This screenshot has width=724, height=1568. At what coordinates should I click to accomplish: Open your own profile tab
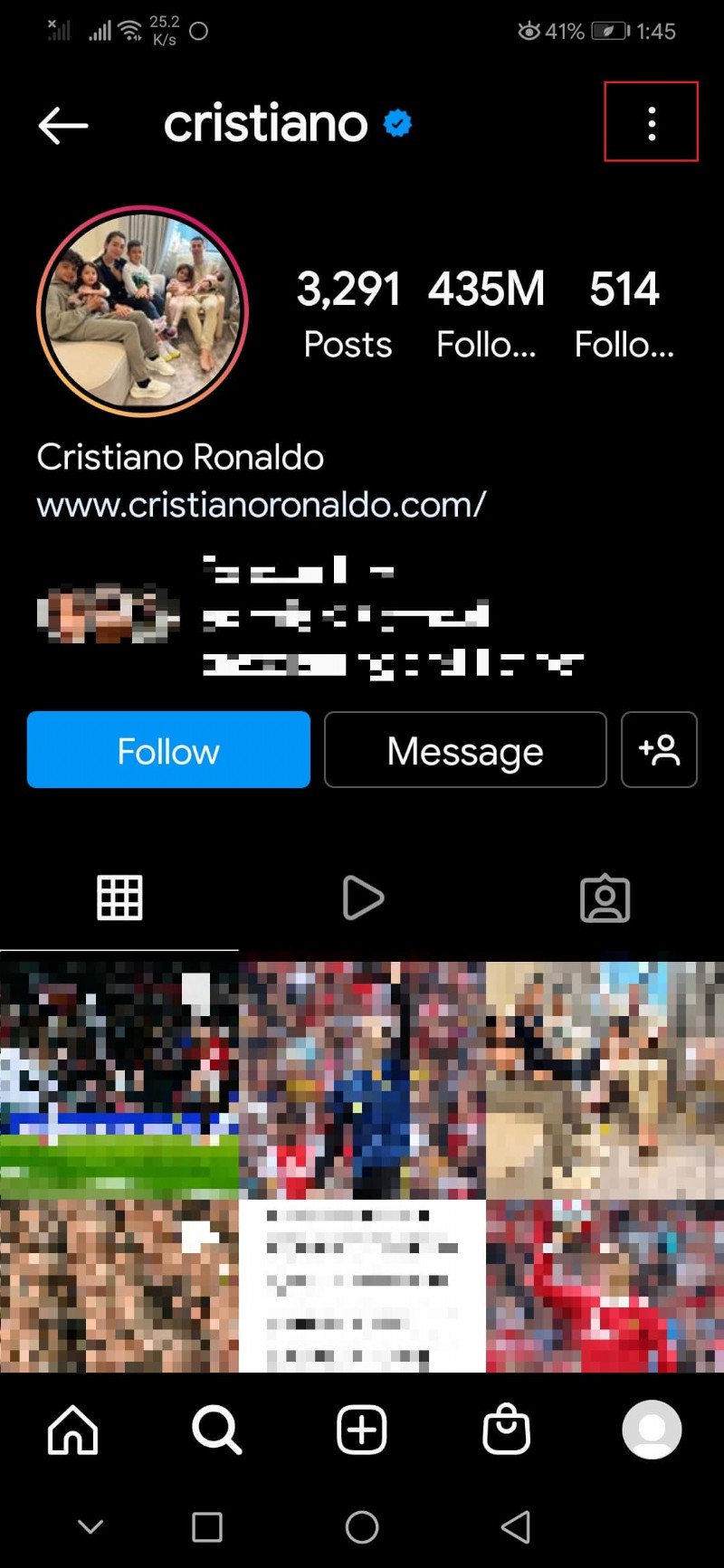point(652,1430)
